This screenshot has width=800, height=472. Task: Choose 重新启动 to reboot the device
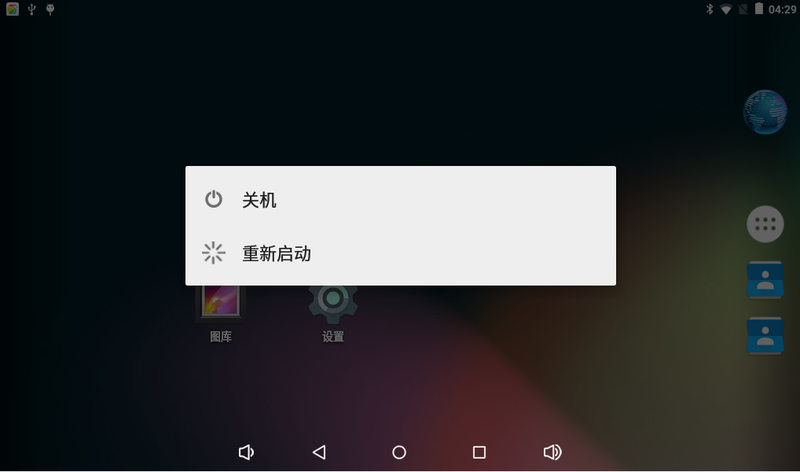point(276,254)
